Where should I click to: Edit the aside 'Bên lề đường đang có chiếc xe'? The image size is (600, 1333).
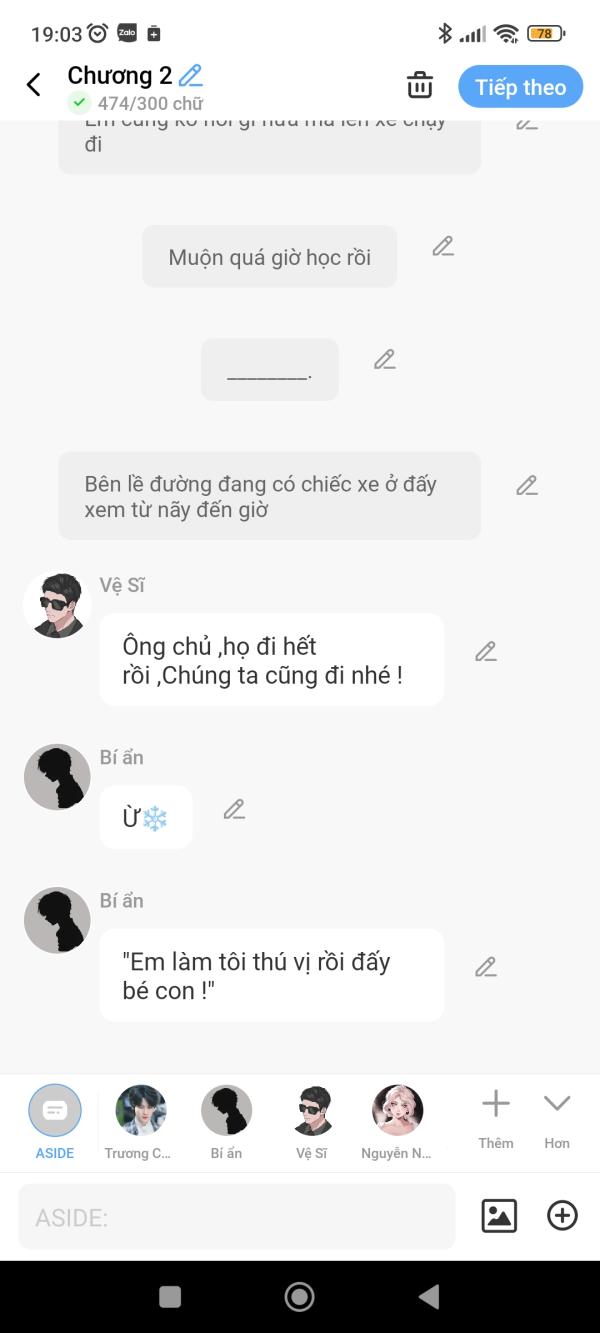(x=527, y=486)
